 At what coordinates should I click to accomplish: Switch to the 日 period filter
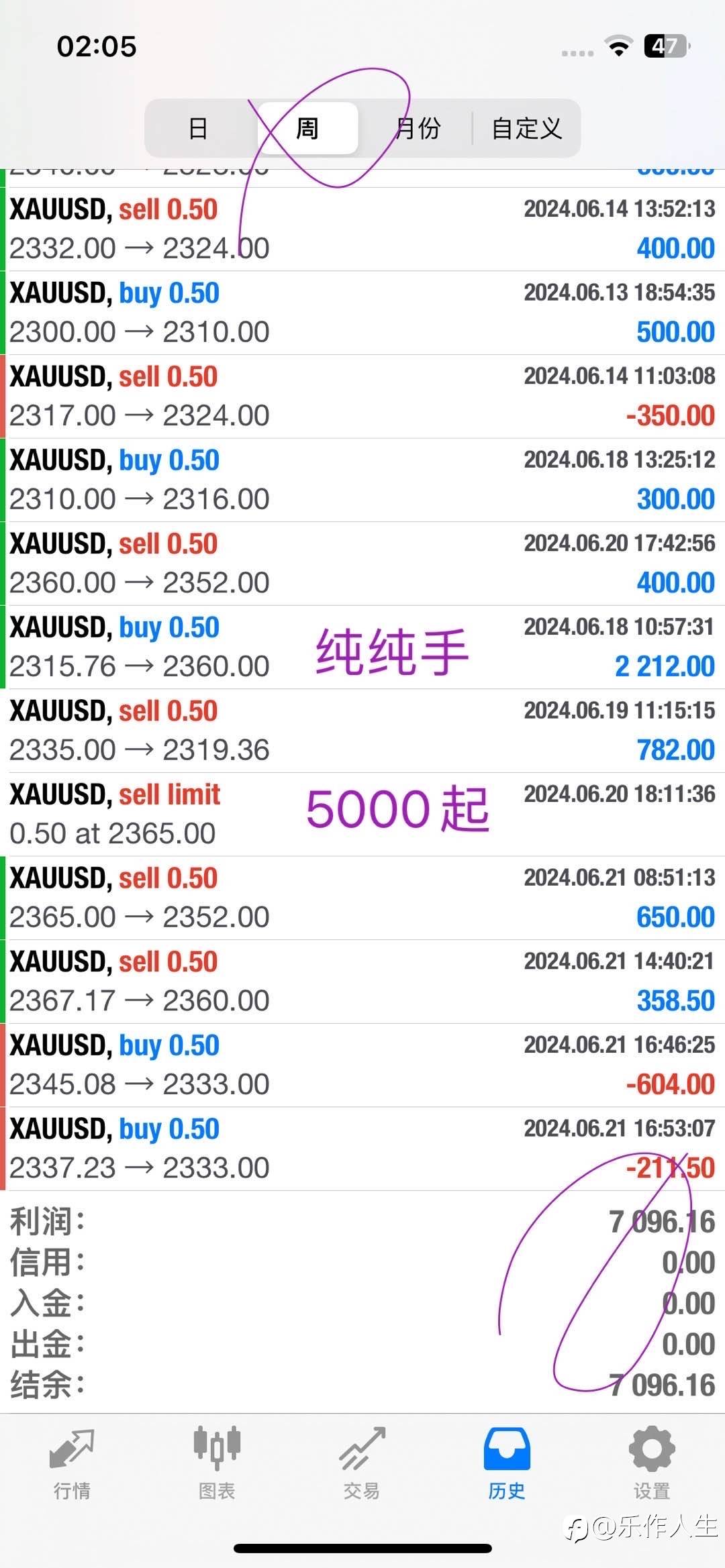click(199, 128)
